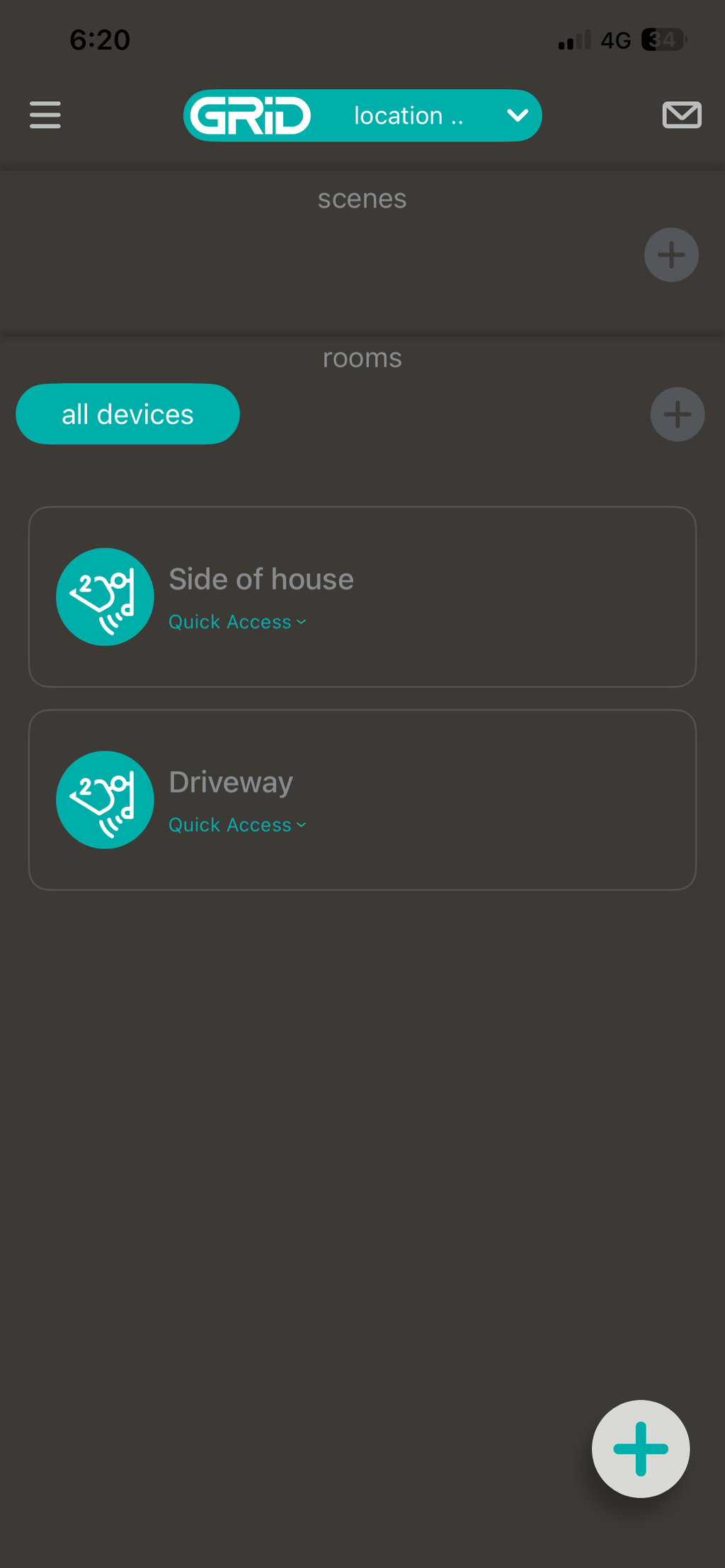Open the Driveway device card

point(362,800)
